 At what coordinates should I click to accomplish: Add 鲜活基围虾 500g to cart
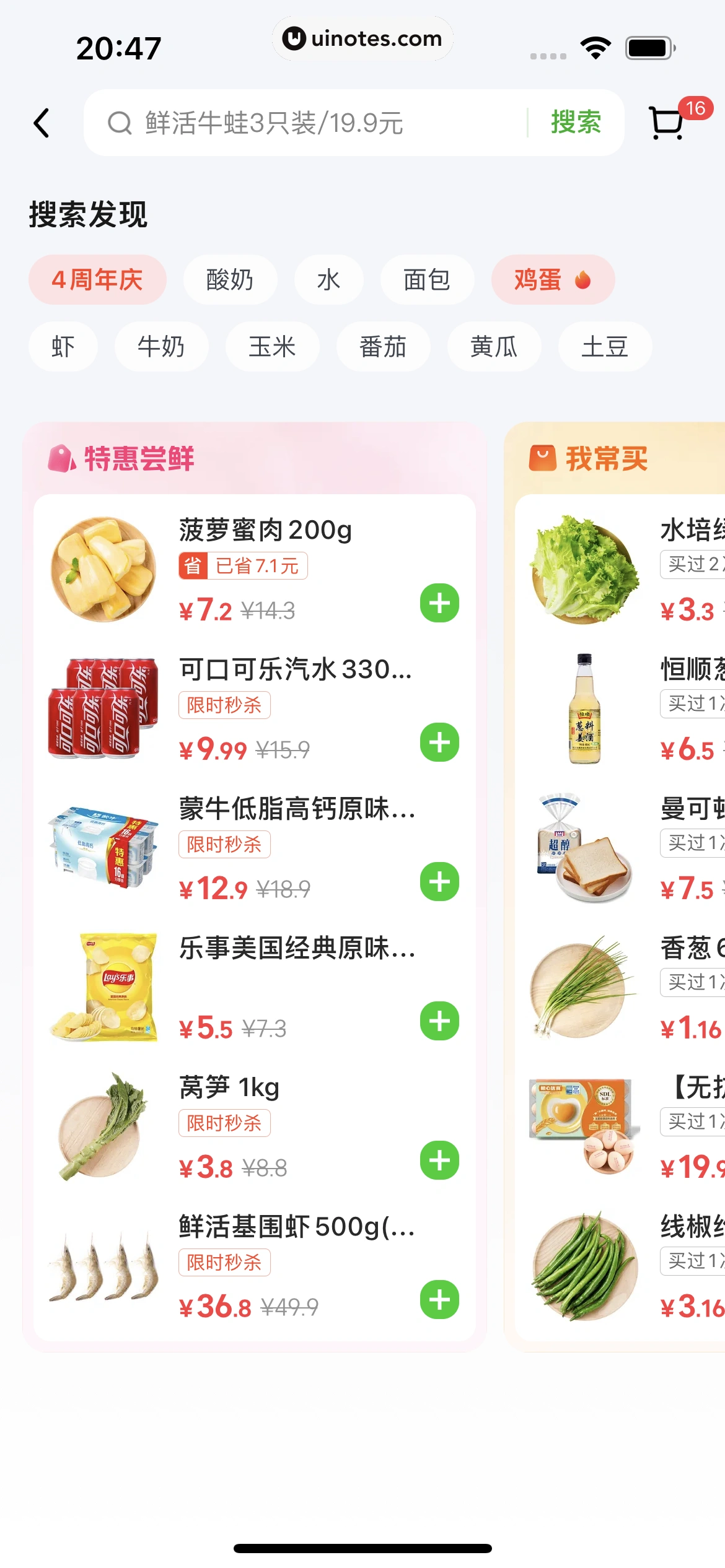tap(439, 1299)
